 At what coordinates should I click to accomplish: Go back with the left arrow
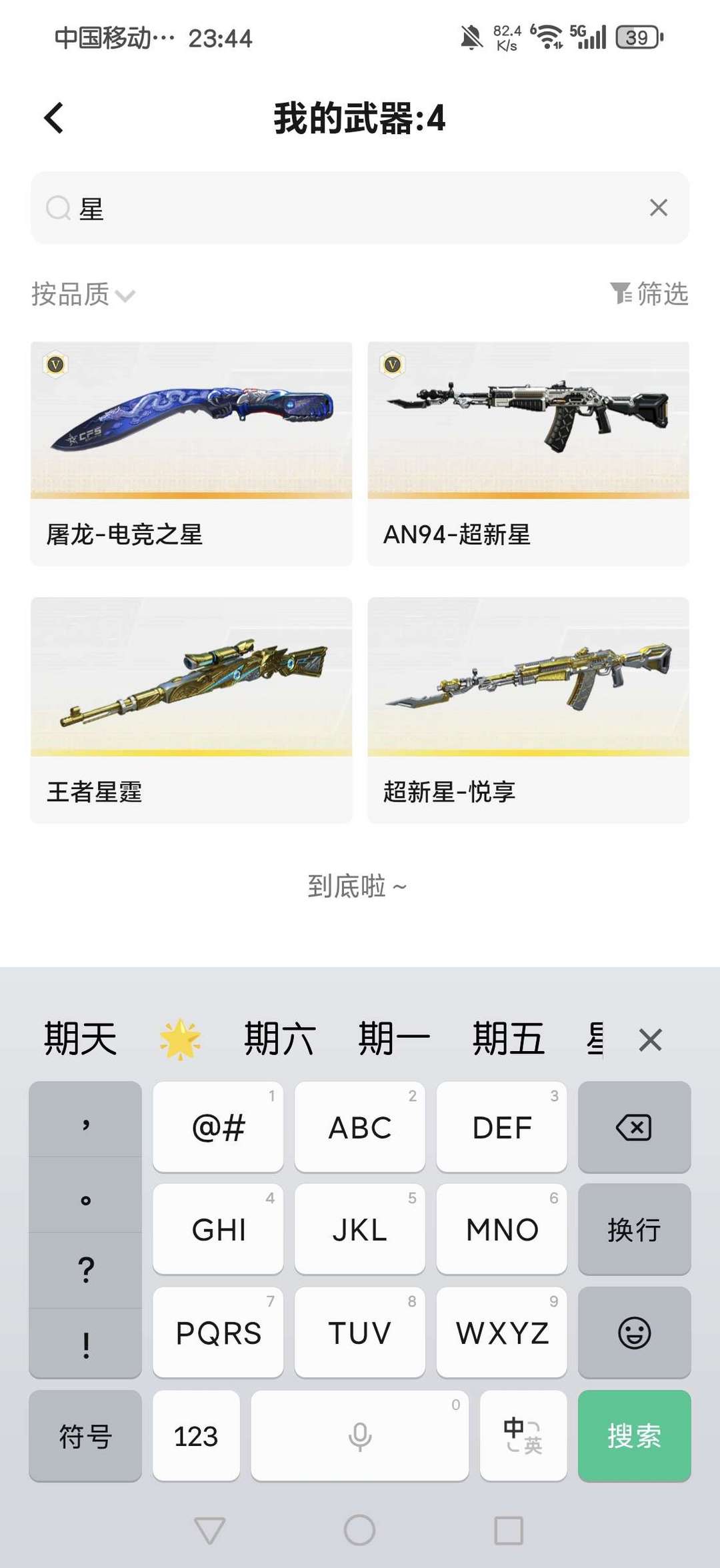(x=53, y=116)
